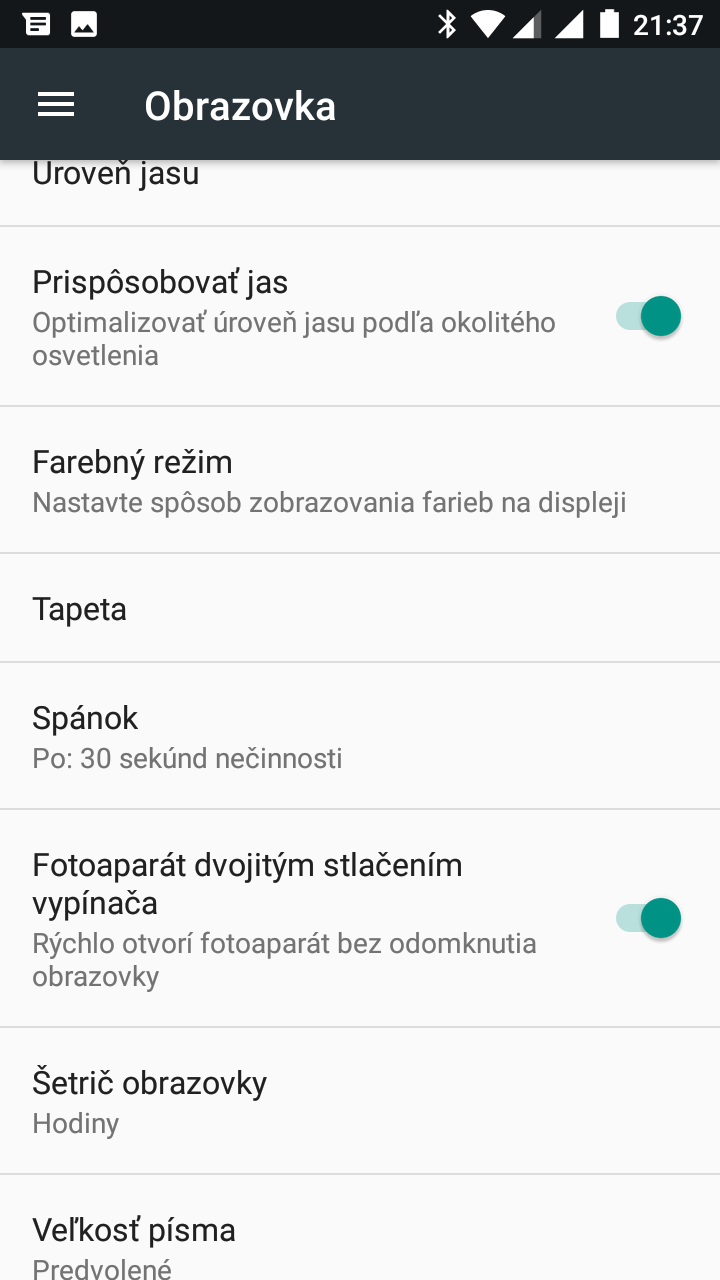This screenshot has height=1280, width=720.
Task: Open Šetrič obrazovky settings
Action: [x=360, y=1101]
